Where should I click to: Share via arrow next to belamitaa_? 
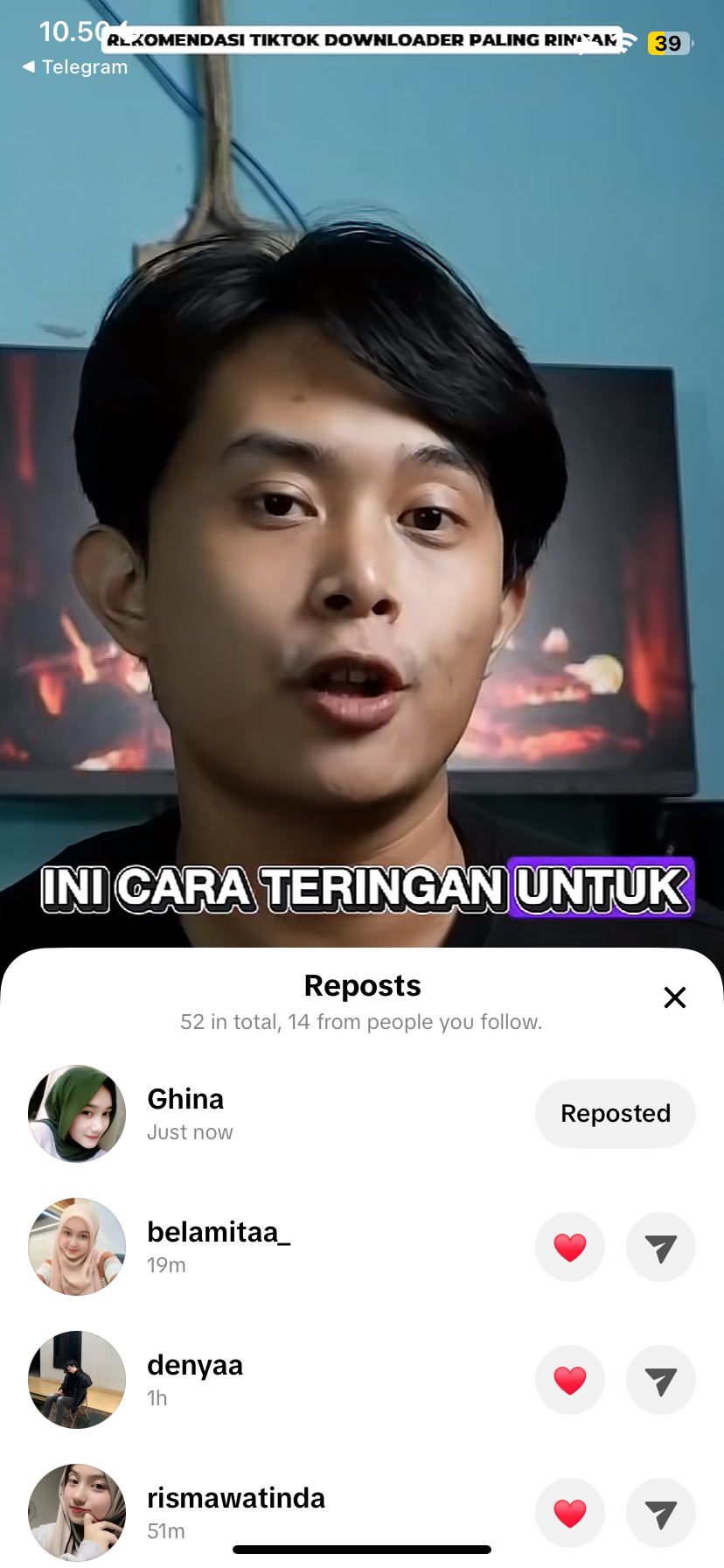click(x=660, y=1247)
